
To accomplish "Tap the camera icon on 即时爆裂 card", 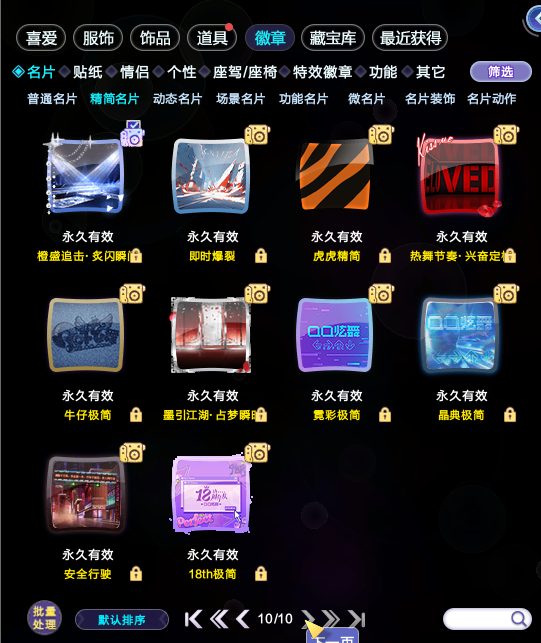I will (257, 135).
